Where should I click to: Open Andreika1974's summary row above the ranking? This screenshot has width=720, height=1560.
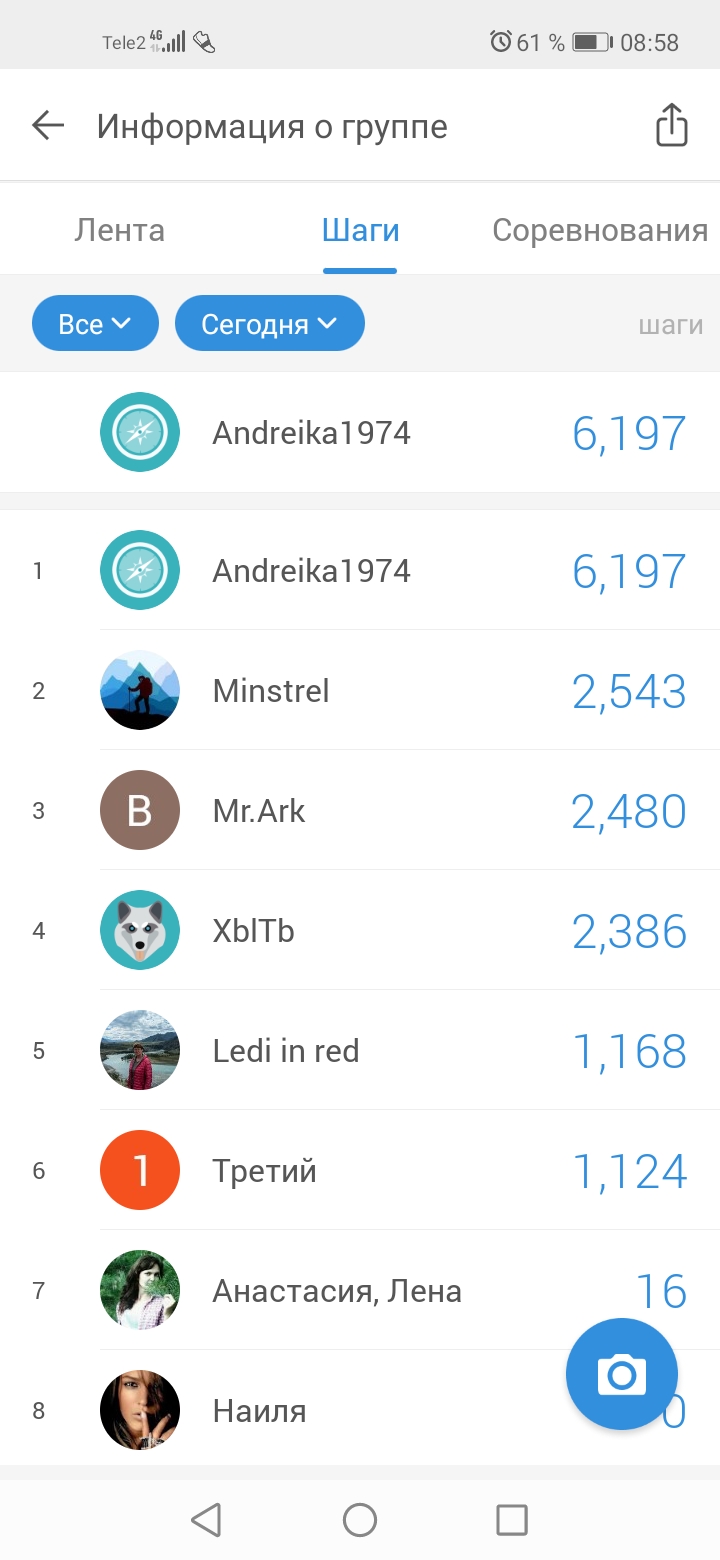click(360, 432)
